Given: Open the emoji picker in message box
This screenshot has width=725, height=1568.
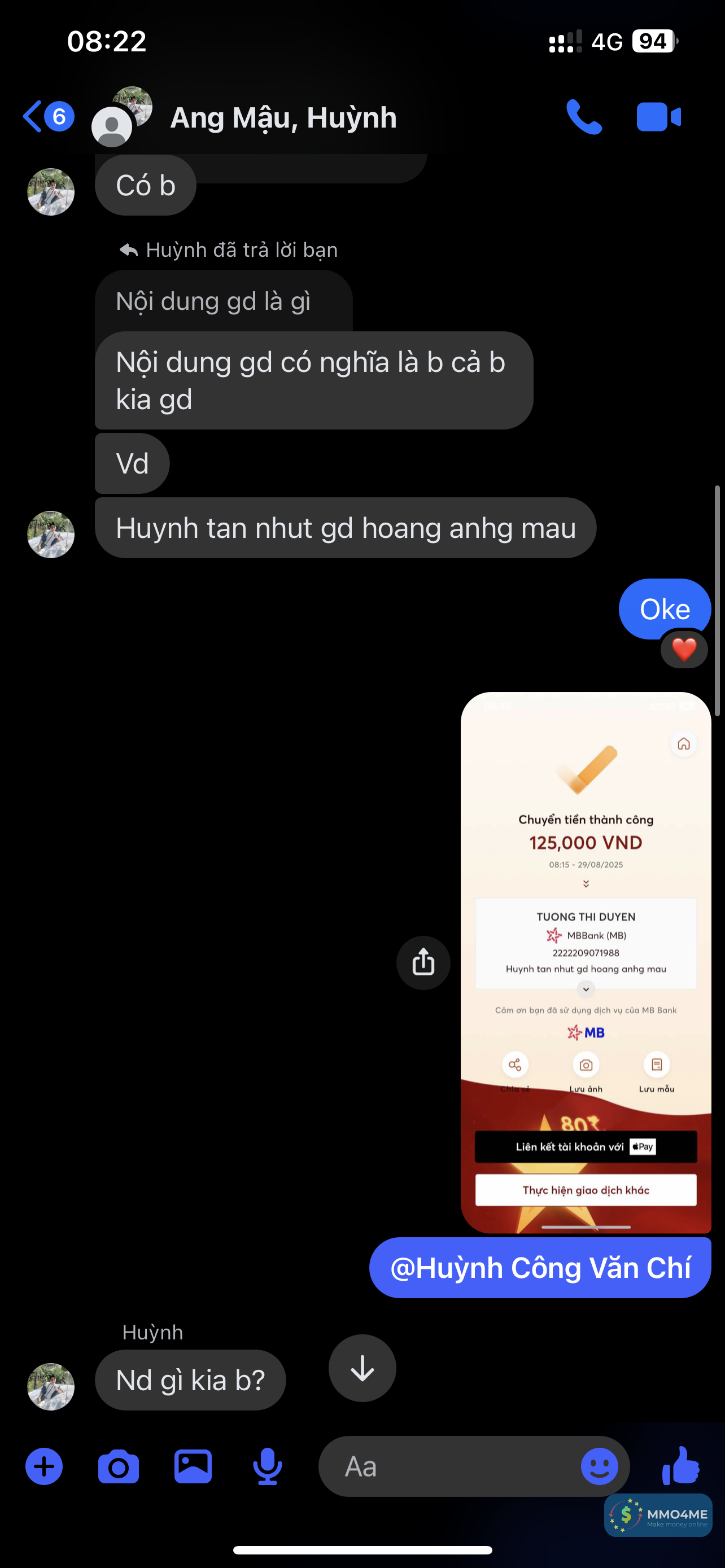Looking at the screenshot, I should (599, 1466).
